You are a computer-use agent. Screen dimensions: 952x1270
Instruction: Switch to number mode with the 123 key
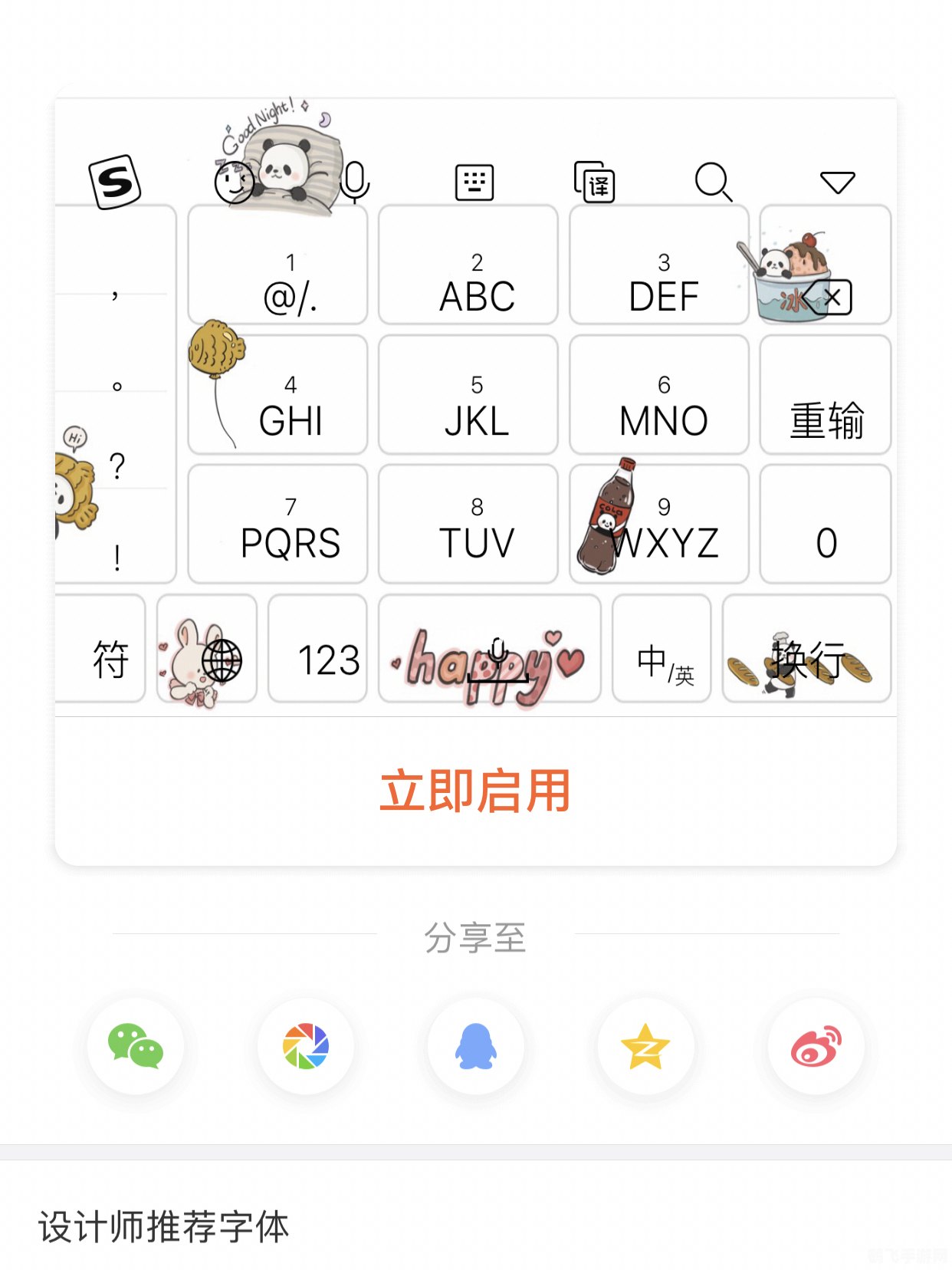tap(318, 658)
